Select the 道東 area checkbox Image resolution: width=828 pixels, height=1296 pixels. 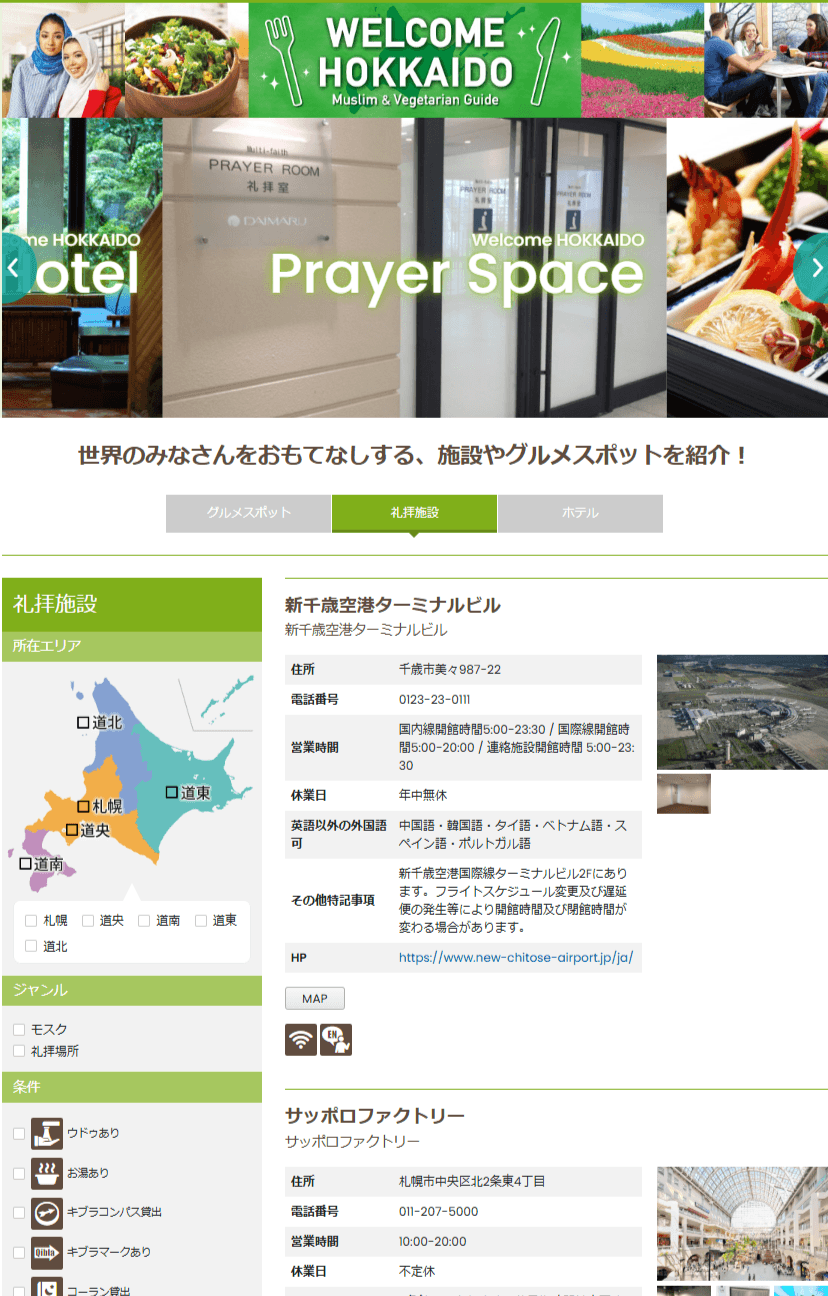[x=201, y=921]
